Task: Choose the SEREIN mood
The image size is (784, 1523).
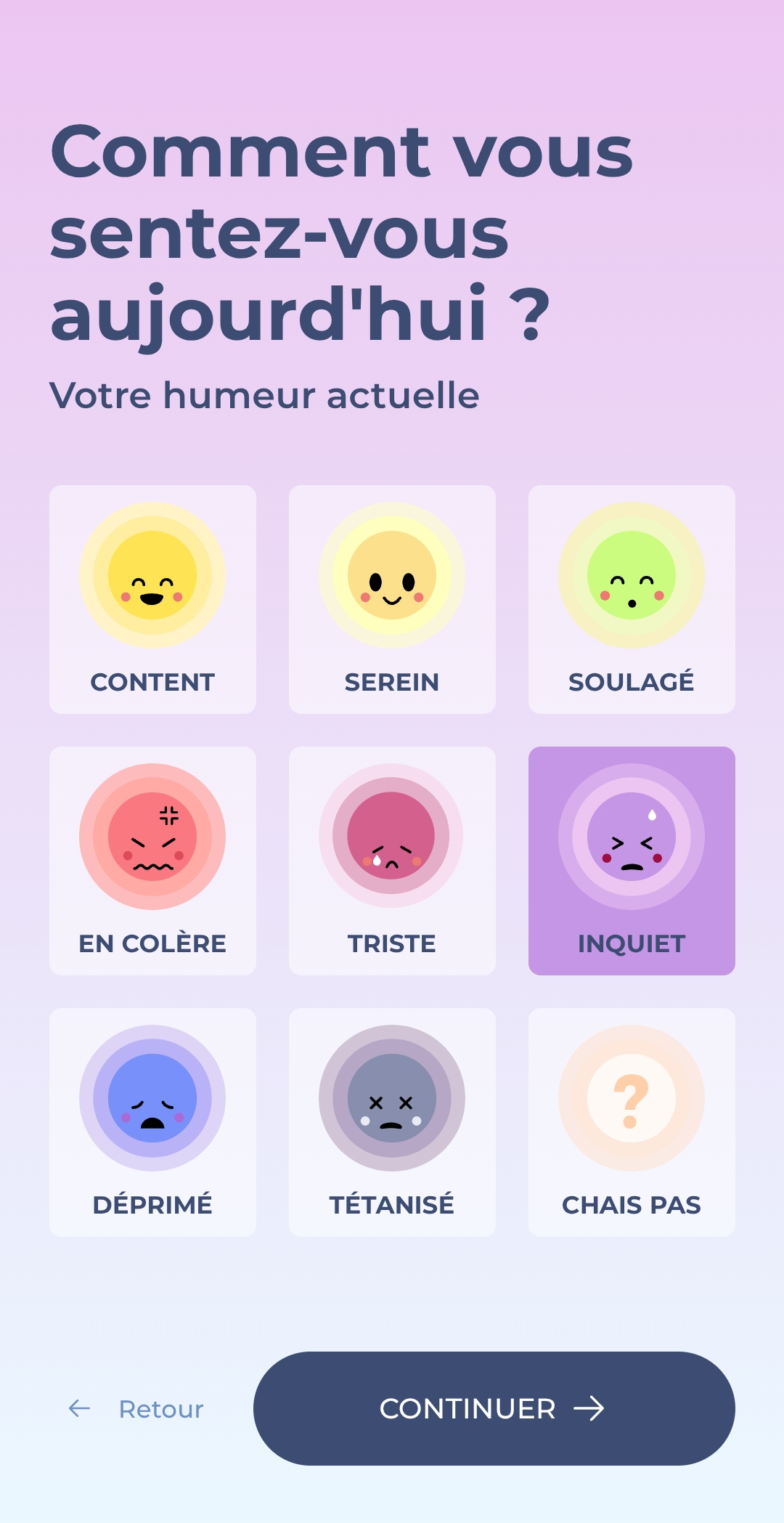Action: click(x=392, y=599)
